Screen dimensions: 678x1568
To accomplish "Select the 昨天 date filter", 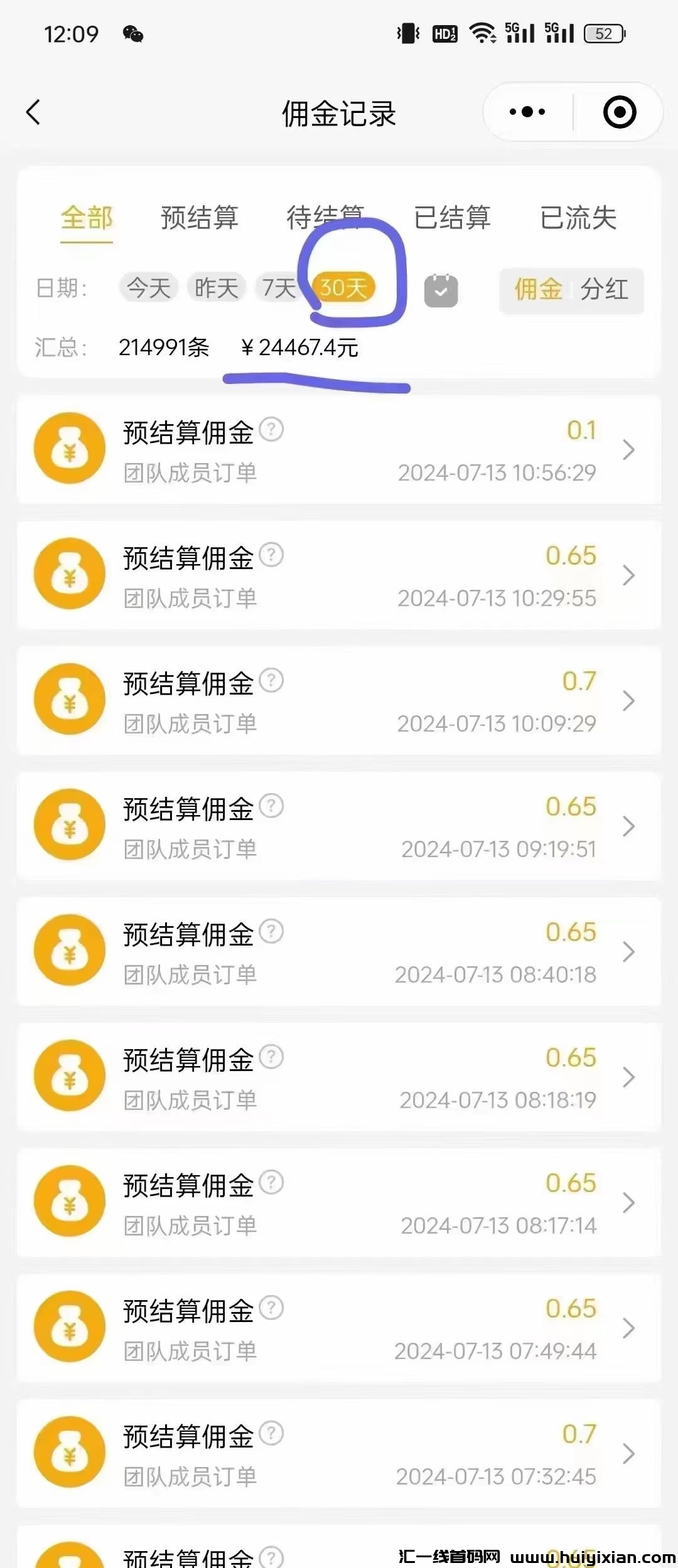I will [217, 289].
